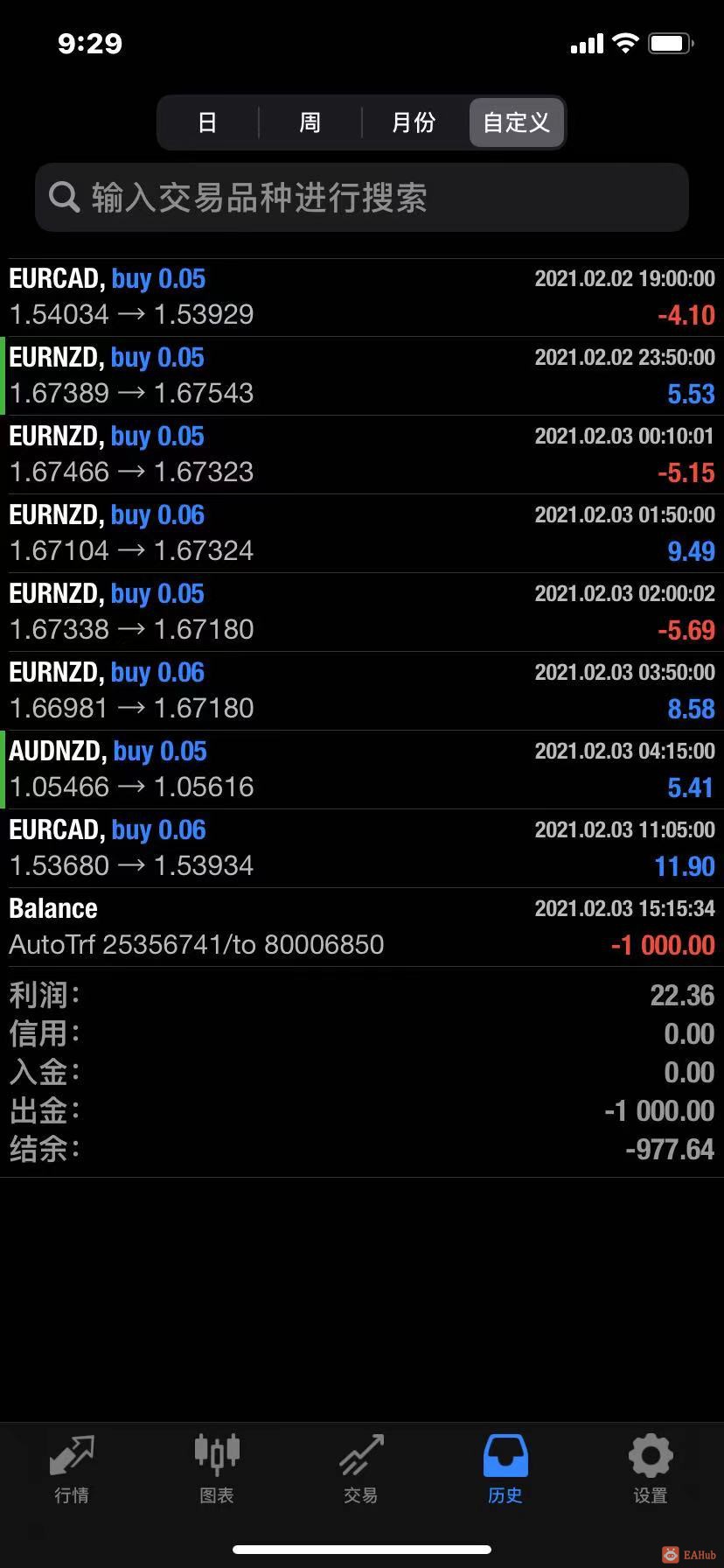Viewport: 724px width, 1568px height.
Task: View the EURCAD trade with 11.90 profit
Action: (x=362, y=848)
